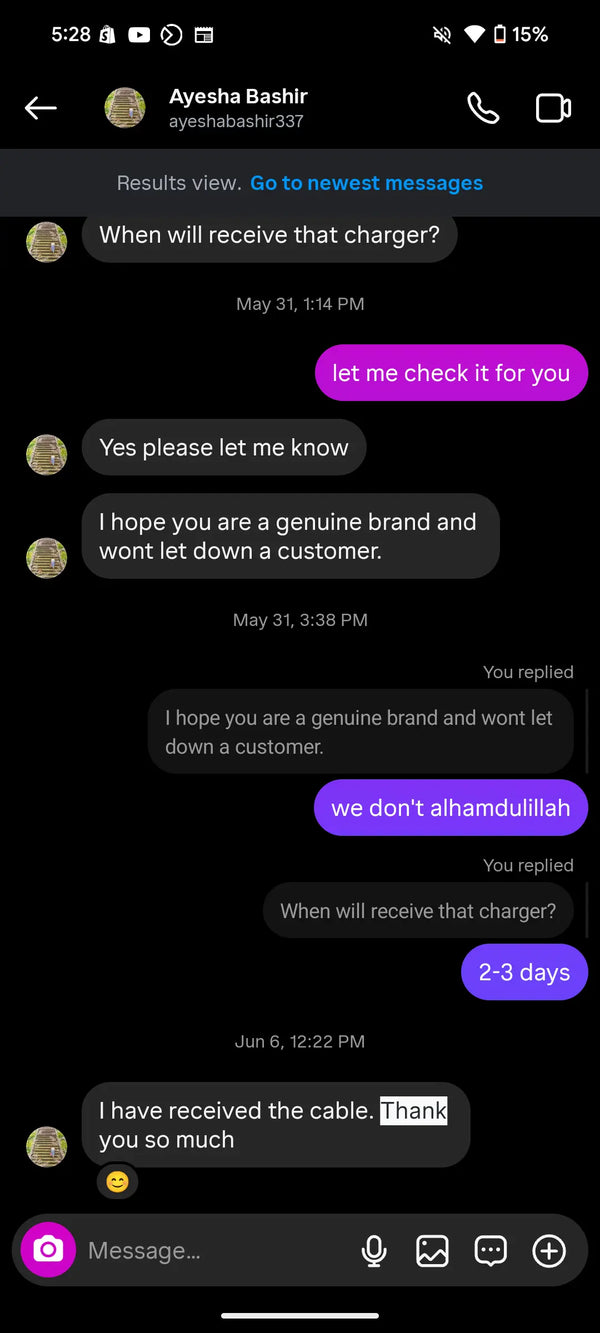600x1333 pixels.
Task: Go back from Ayesha Bashir's chat
Action: (x=41, y=108)
